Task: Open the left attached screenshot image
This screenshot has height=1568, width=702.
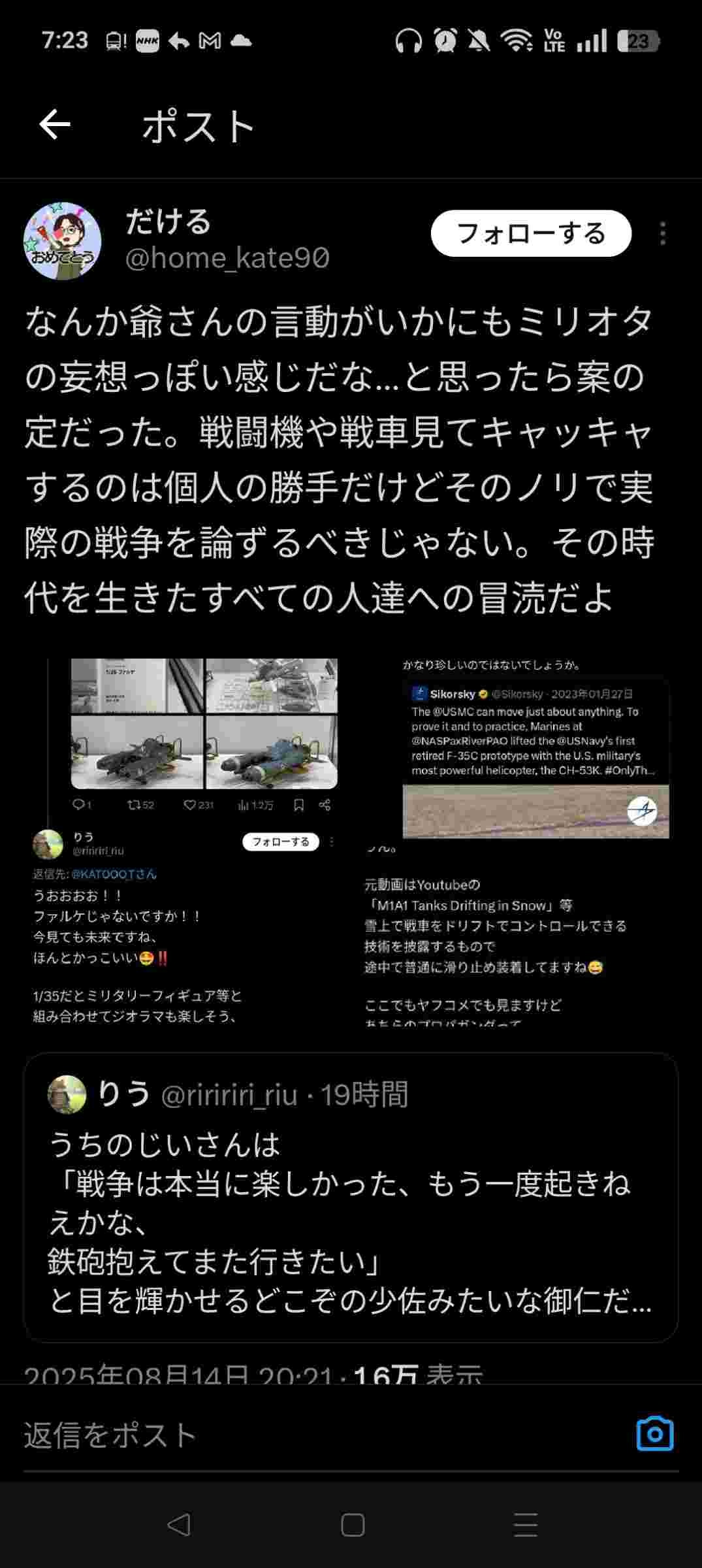Action: 189,841
